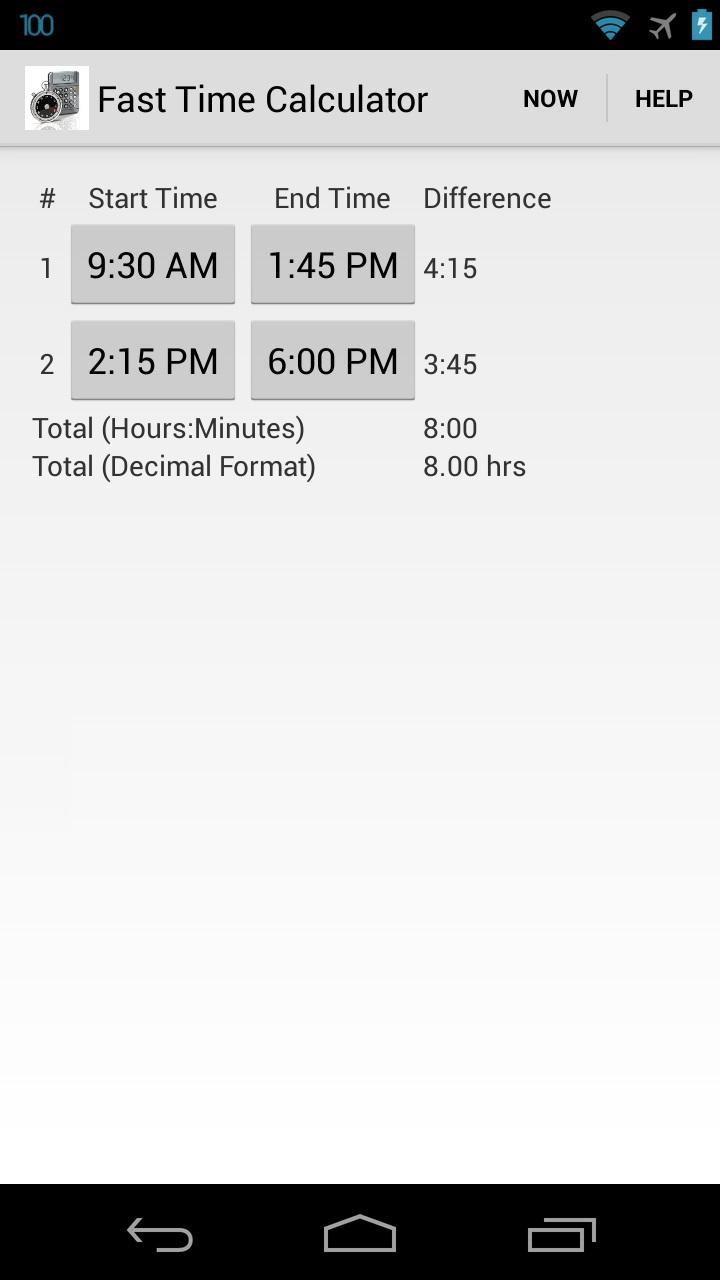Screen dimensions: 720x1280
Task: Open the 1:45 PM end time picker
Action: point(332,264)
